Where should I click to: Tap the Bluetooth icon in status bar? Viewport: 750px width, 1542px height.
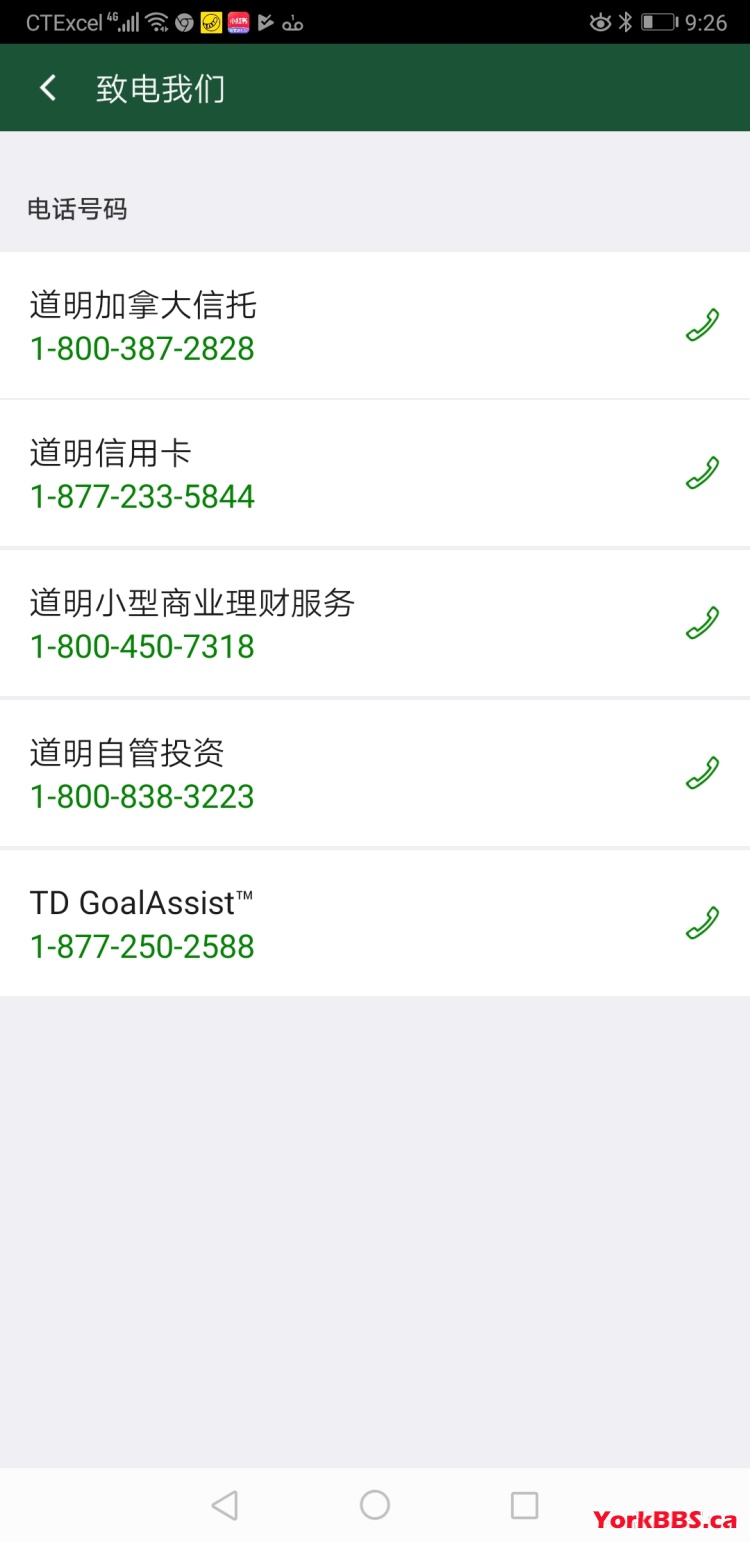625,20
